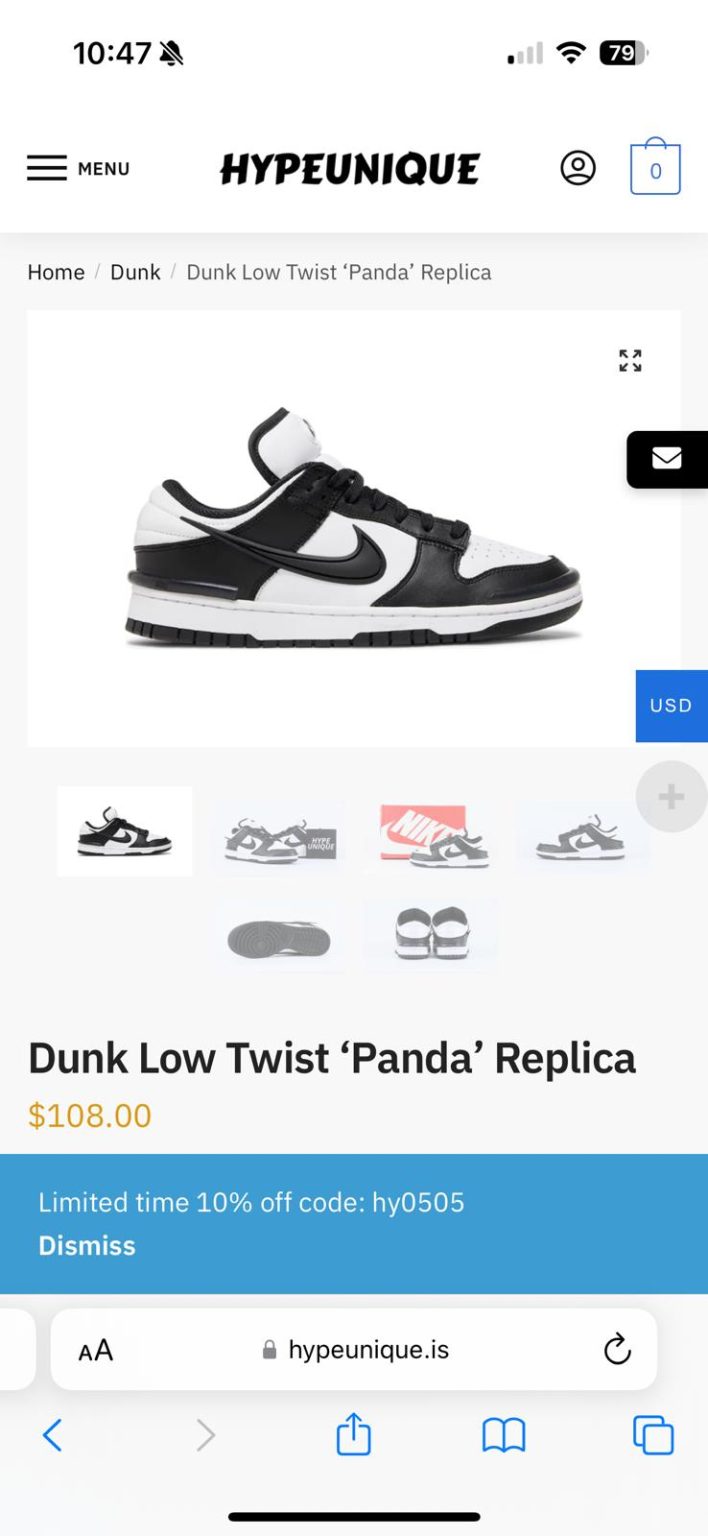Open Safari's AA reader options
The height and width of the screenshot is (1536, 708).
click(96, 1351)
